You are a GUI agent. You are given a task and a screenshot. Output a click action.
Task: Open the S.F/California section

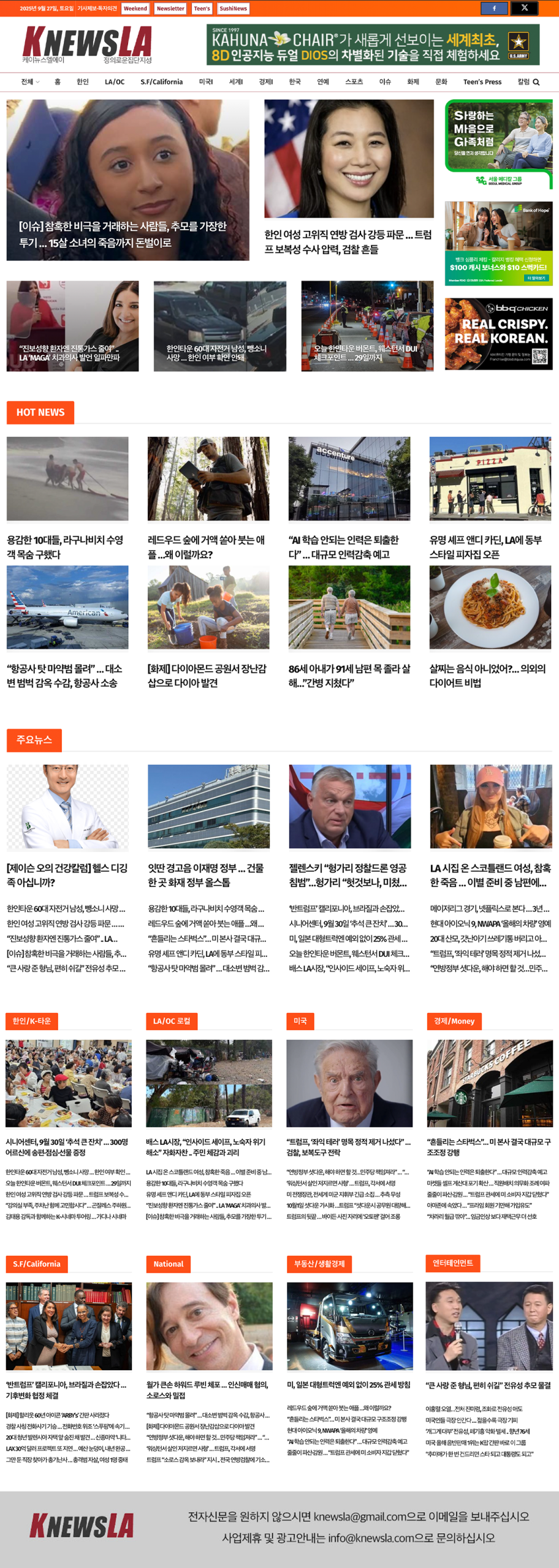161,82
